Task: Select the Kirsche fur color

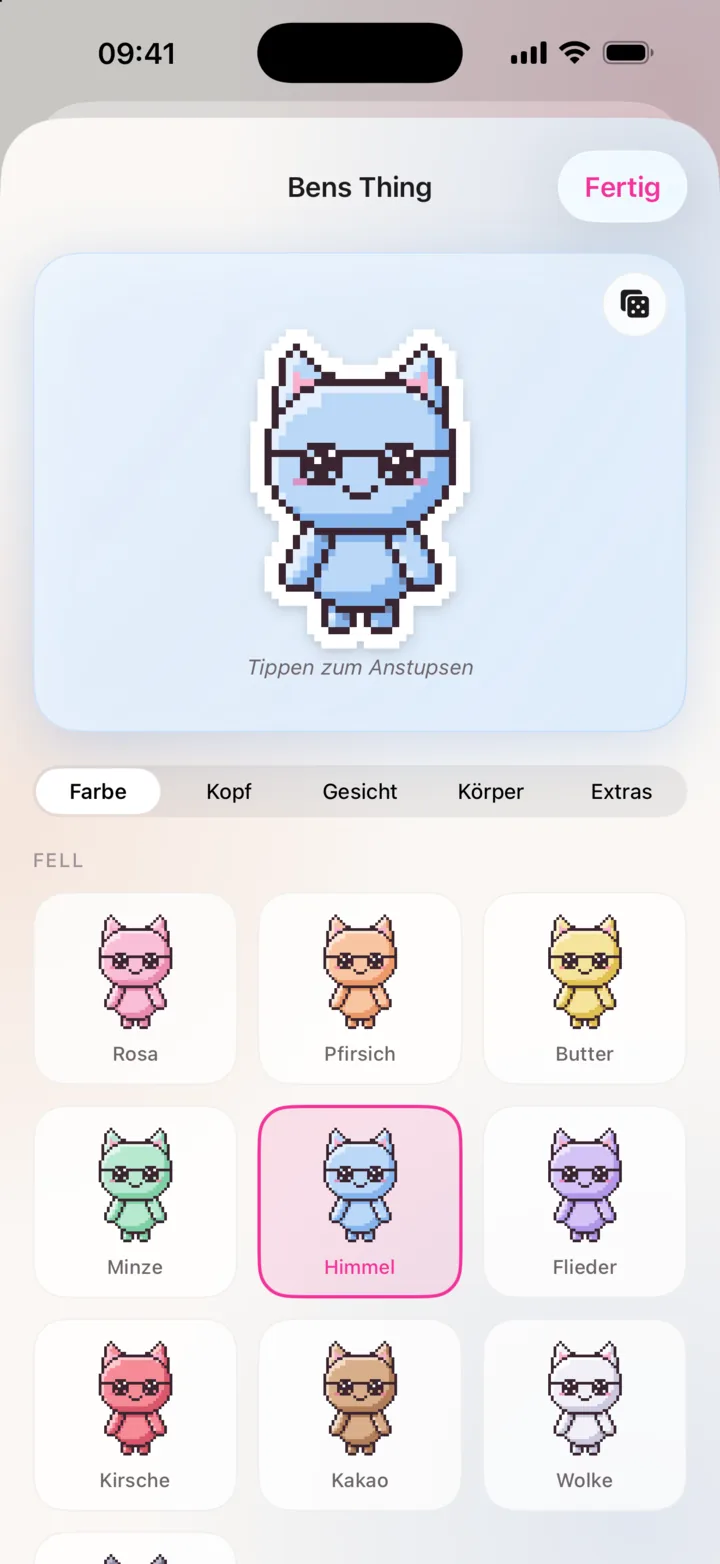Action: tap(135, 1414)
